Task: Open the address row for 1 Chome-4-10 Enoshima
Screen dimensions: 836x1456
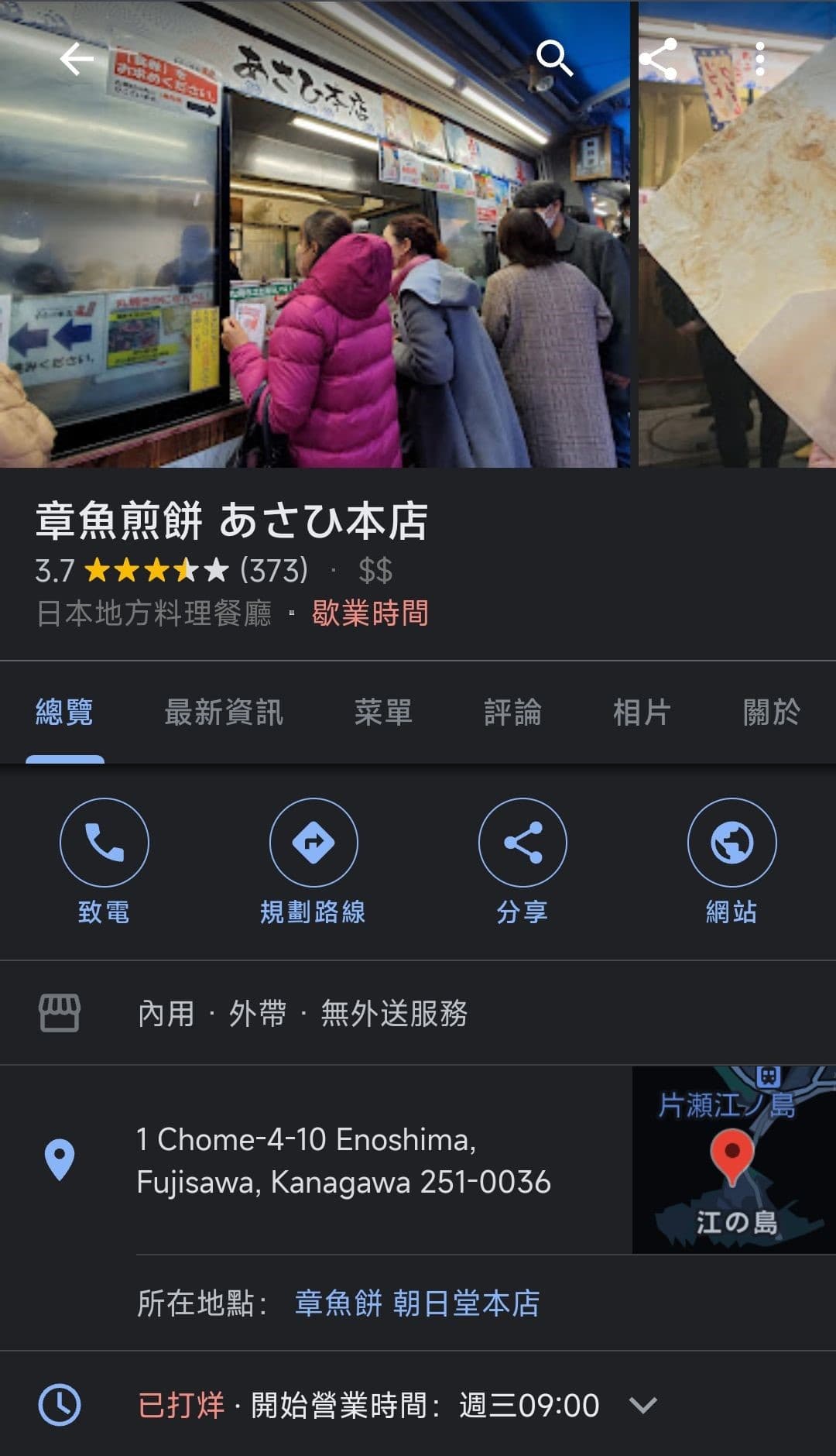Action: 316,1160
